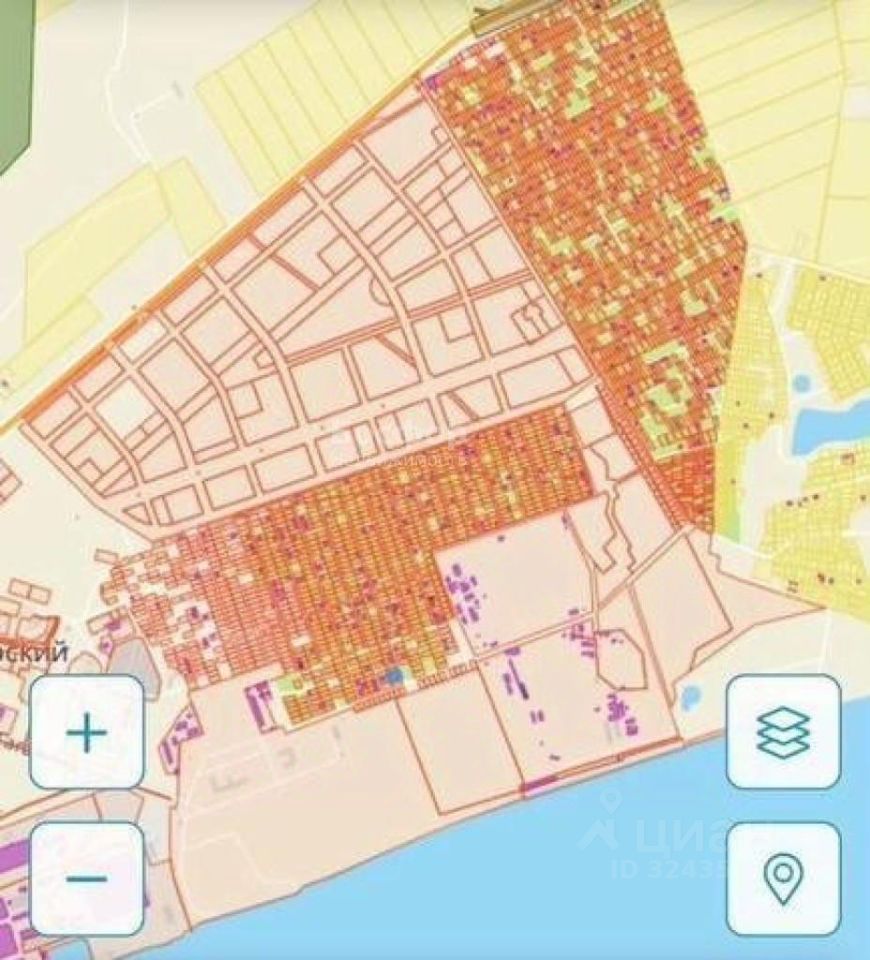
Task: Zoom in on the map
Action: pos(87,733)
